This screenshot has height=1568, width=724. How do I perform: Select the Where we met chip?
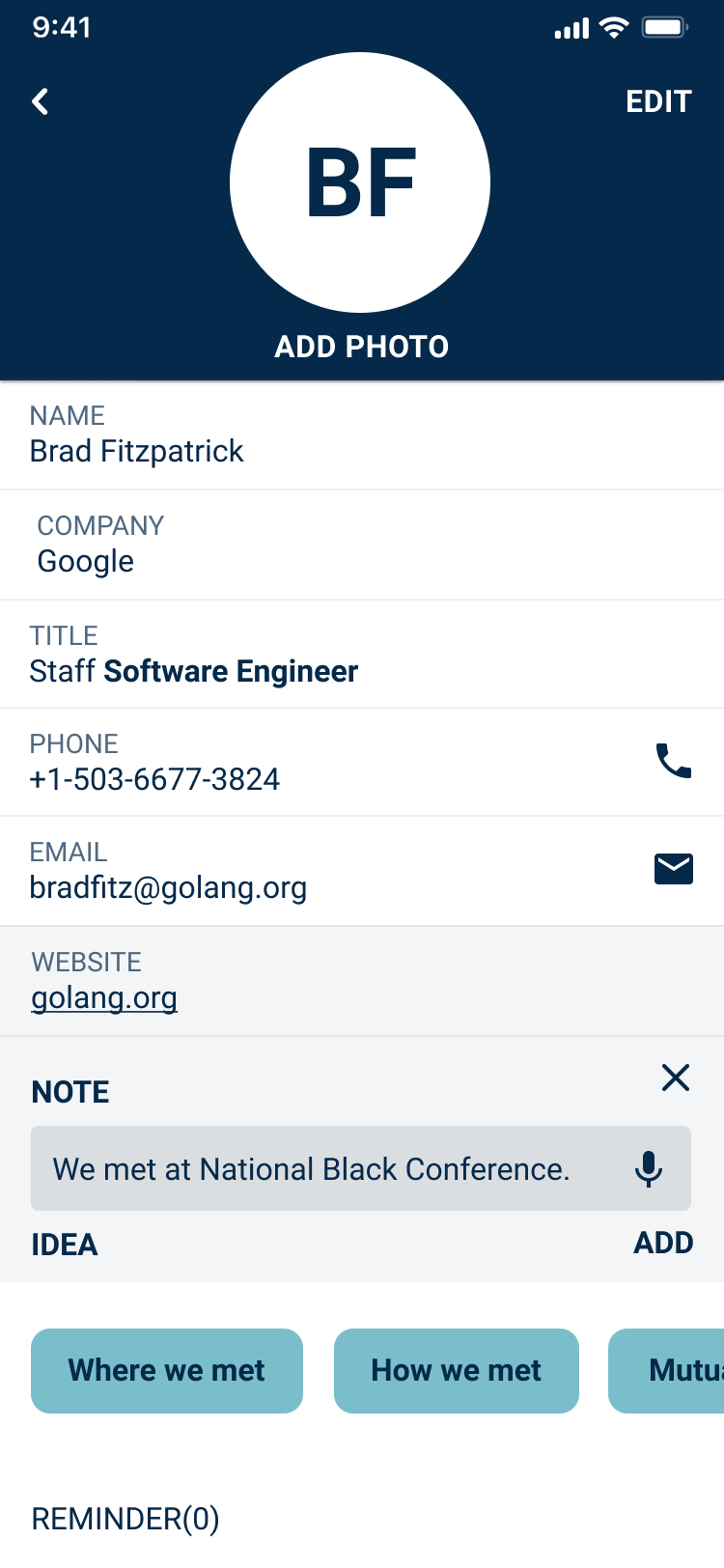167,1371
